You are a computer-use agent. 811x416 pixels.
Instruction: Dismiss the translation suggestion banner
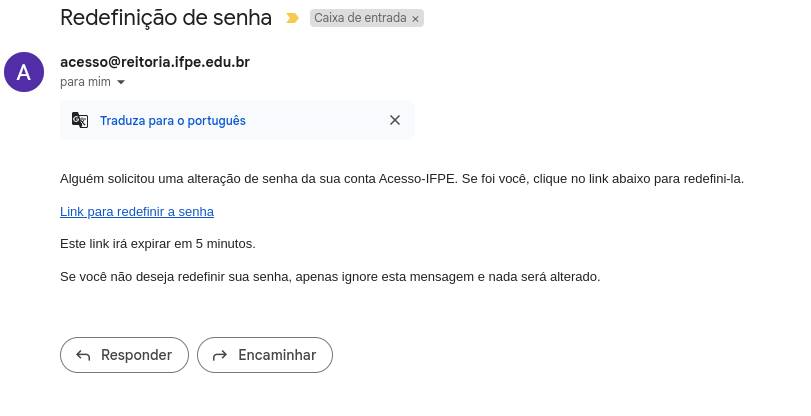coord(395,120)
